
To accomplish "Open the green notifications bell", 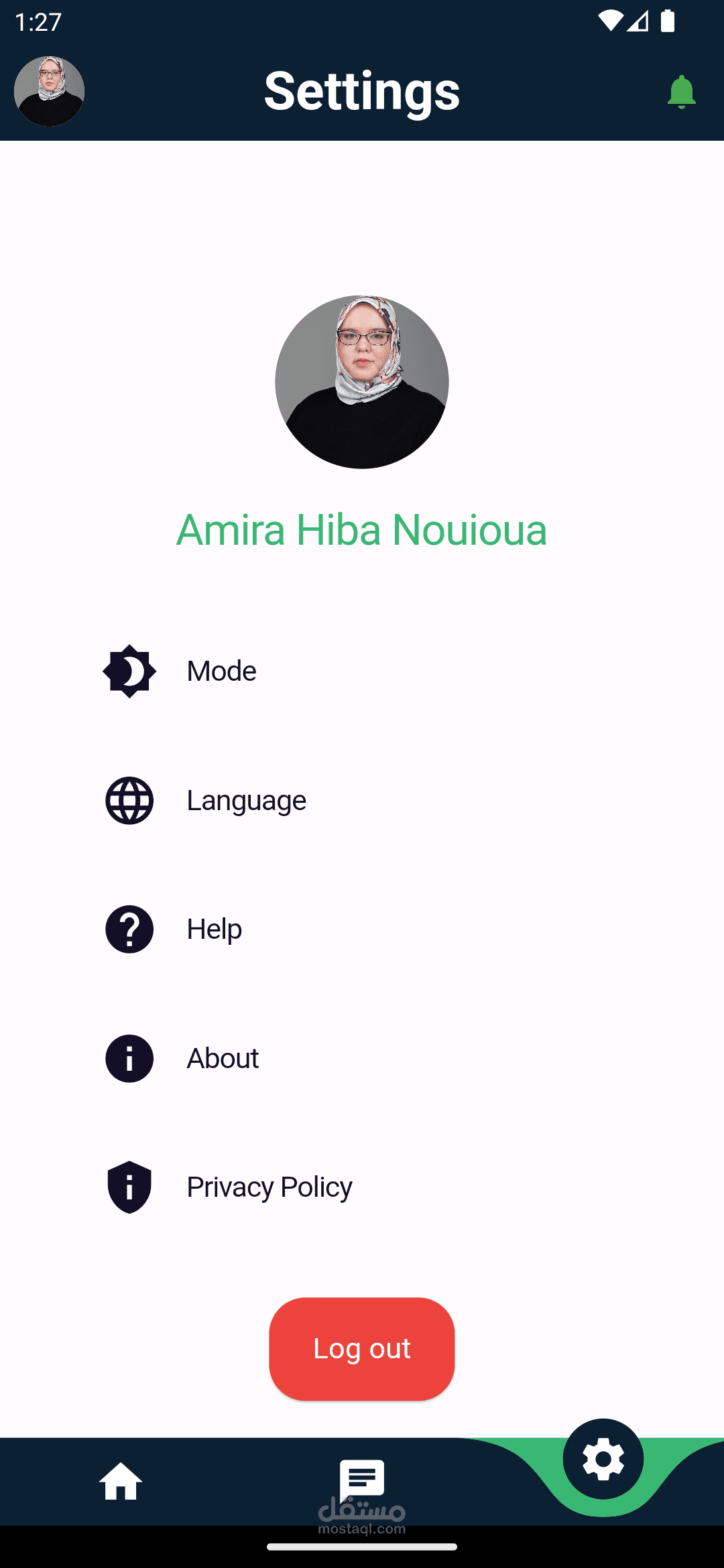I will 681,92.
